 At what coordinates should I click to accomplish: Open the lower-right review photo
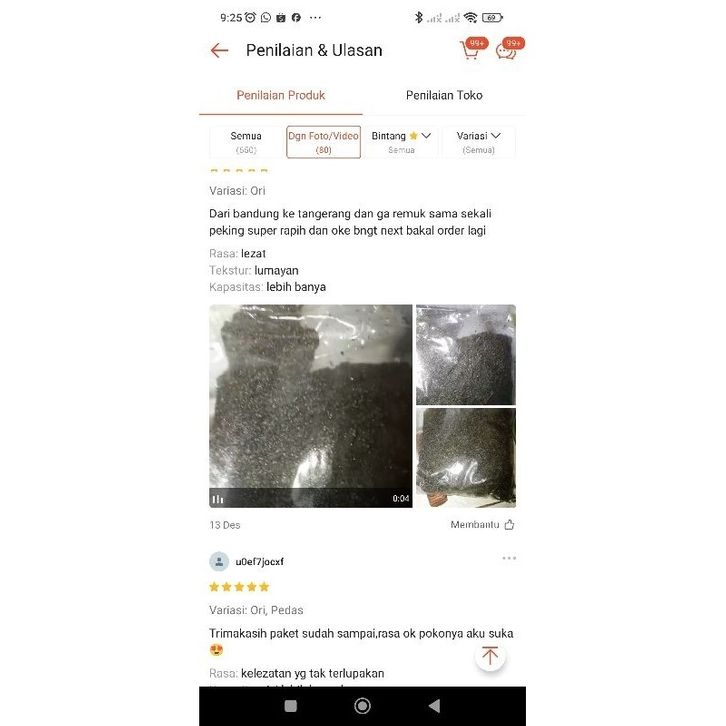[465, 457]
